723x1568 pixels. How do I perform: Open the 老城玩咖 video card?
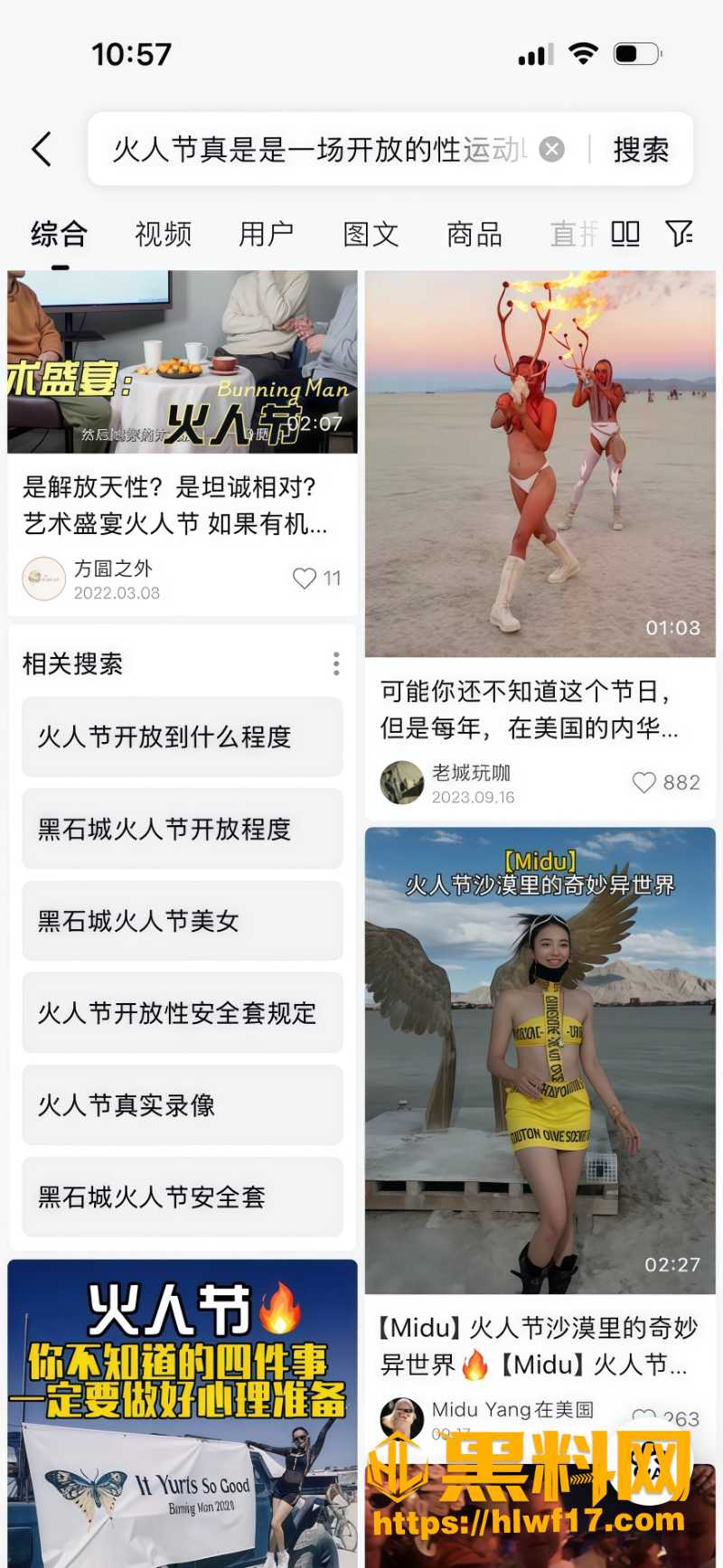tap(540, 546)
